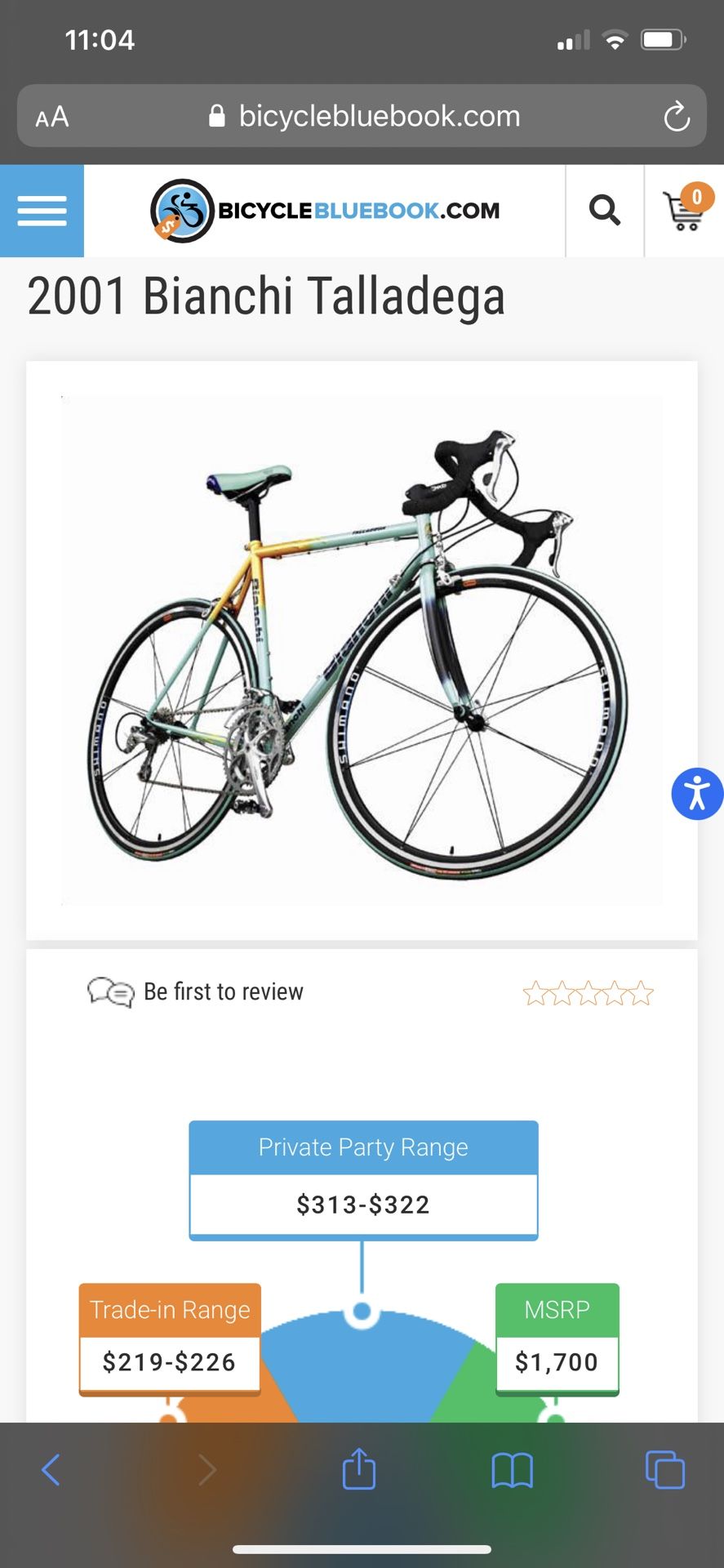Screen dimensions: 724x1568
Task: Show open Safari tabs
Action: coord(665,1470)
